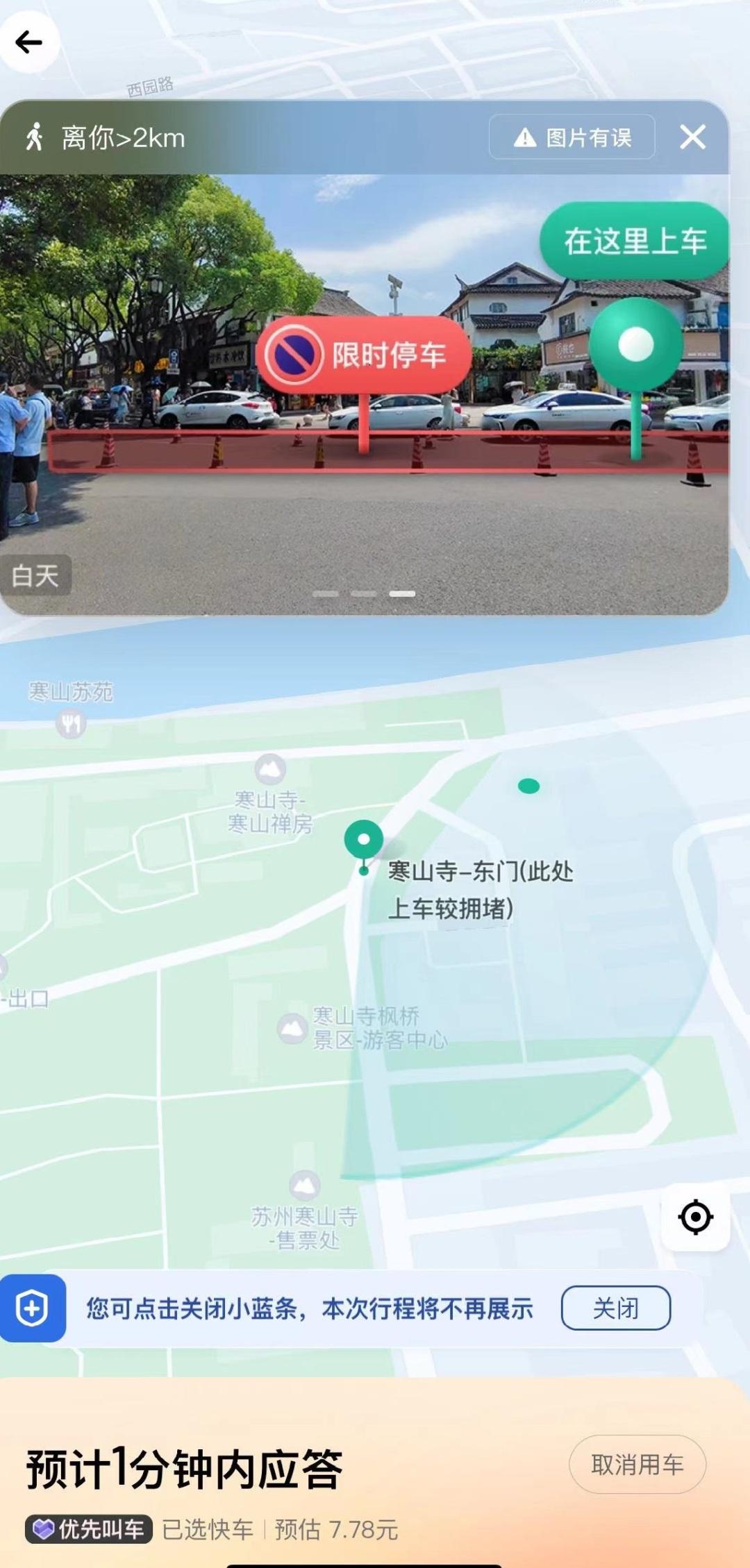Close the pickup street view panel
Viewport: 750px width, 1568px height.
coord(692,137)
